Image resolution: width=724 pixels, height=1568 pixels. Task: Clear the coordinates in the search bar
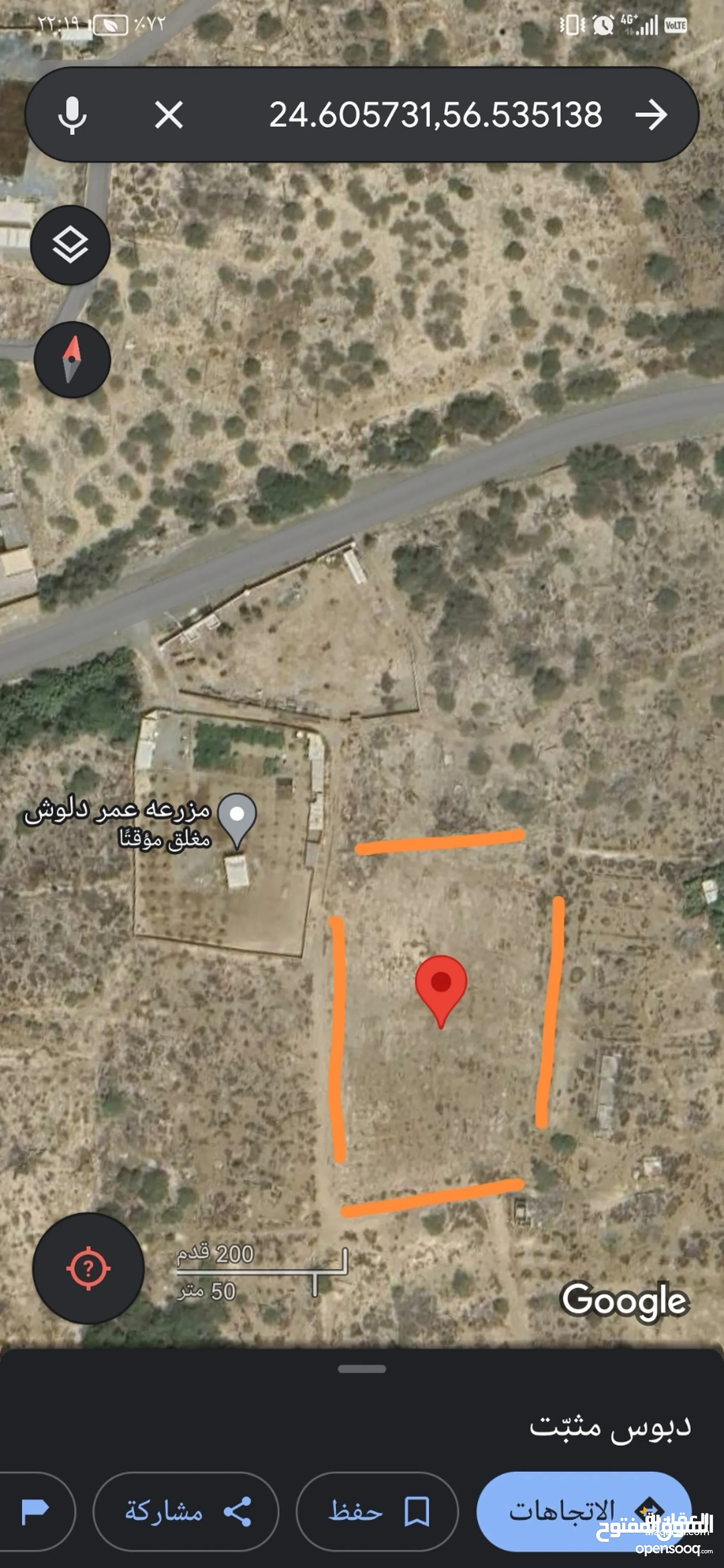[x=169, y=114]
